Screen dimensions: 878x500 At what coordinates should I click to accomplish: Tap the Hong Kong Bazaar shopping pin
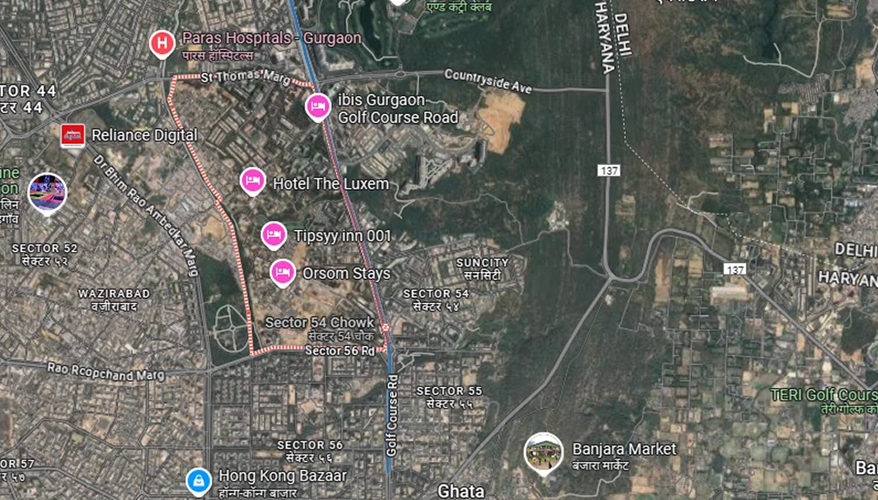pyautogui.click(x=200, y=480)
